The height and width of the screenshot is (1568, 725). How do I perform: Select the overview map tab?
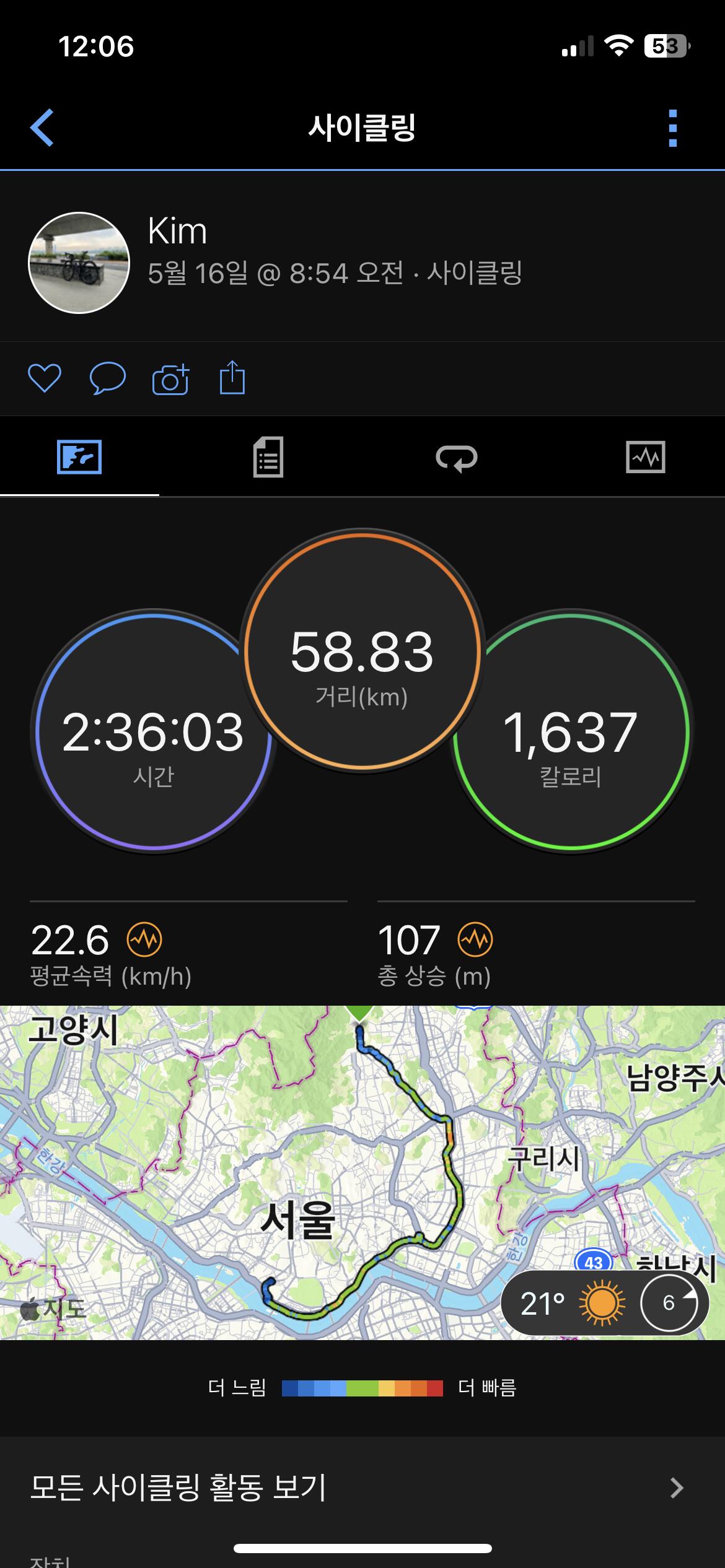[79, 457]
